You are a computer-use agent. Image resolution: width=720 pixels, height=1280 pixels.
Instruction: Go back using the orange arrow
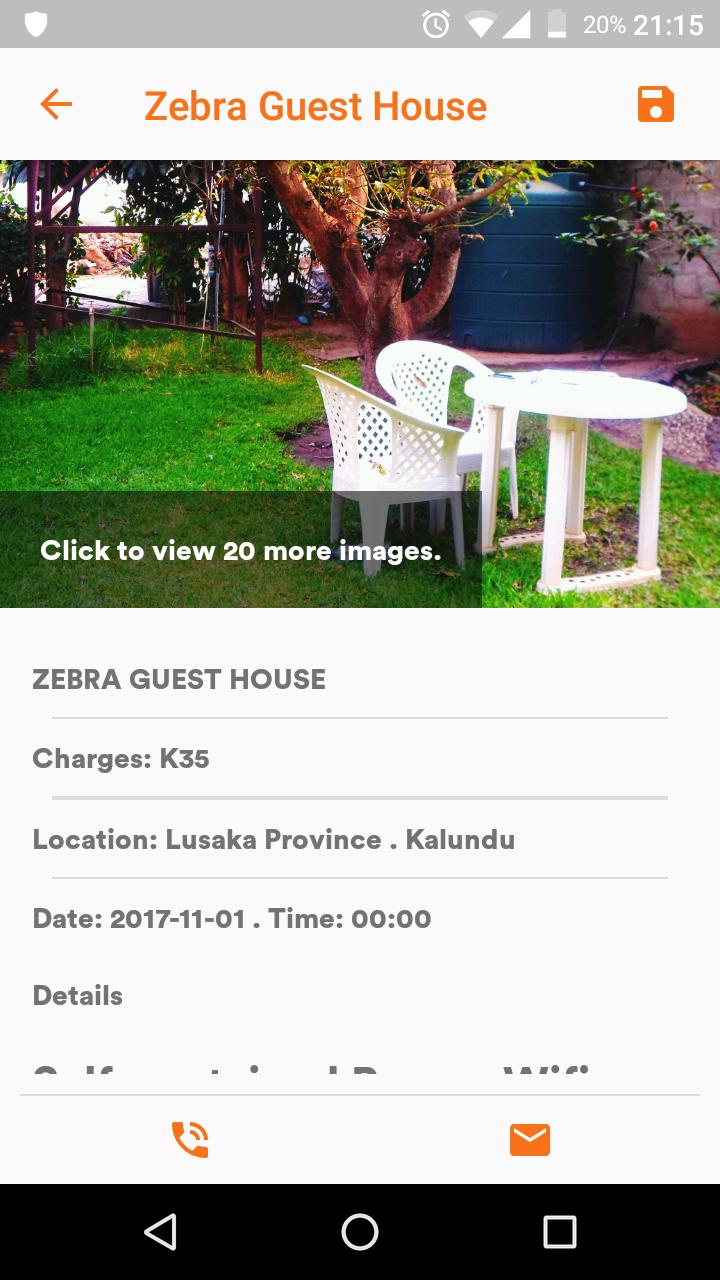point(56,104)
